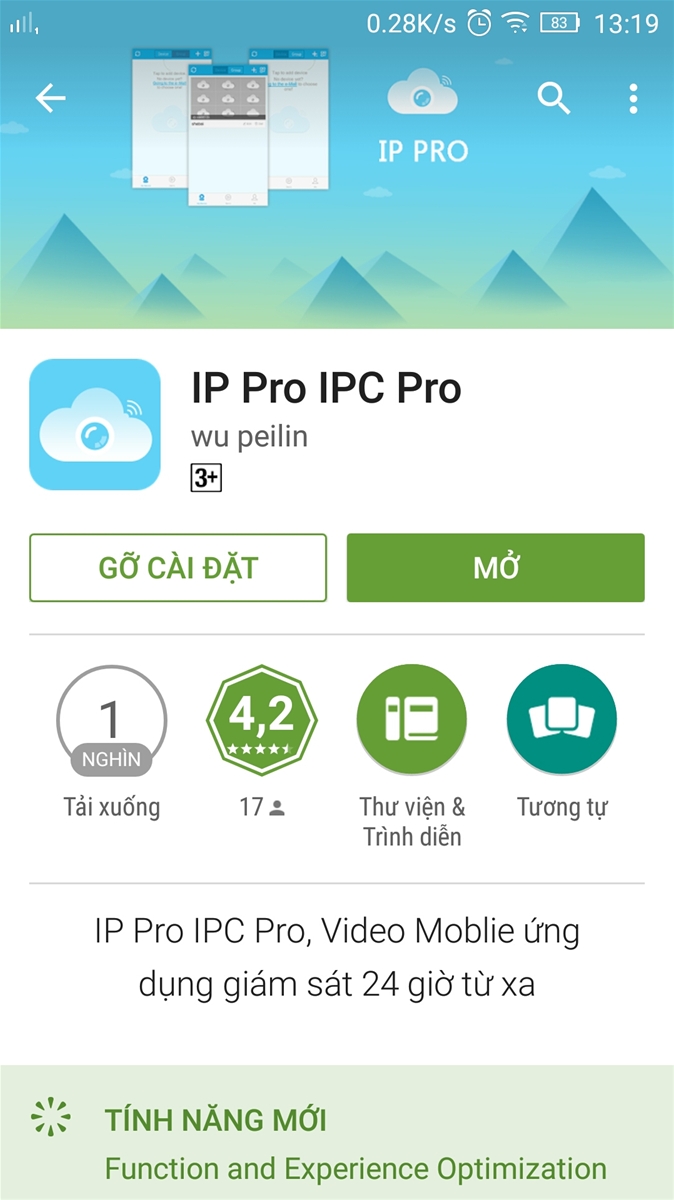Tap the 3+ content rating badge

206,478
